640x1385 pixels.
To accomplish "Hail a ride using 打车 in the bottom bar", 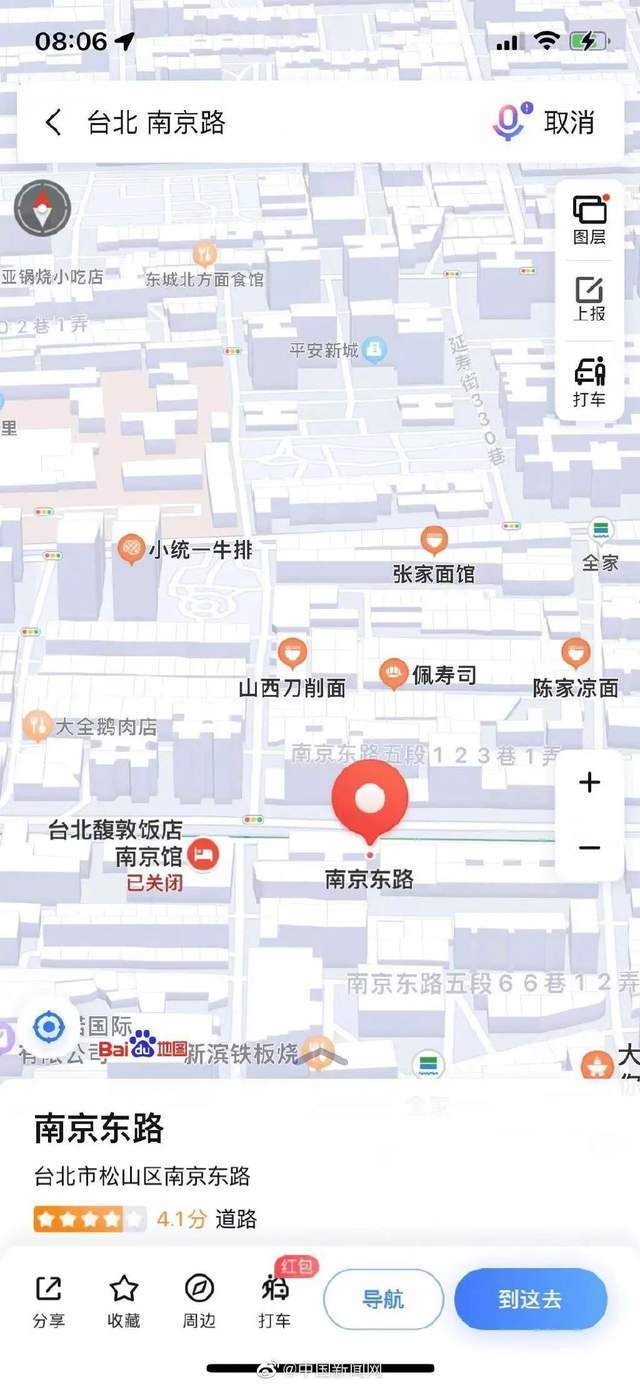I will [275, 1300].
